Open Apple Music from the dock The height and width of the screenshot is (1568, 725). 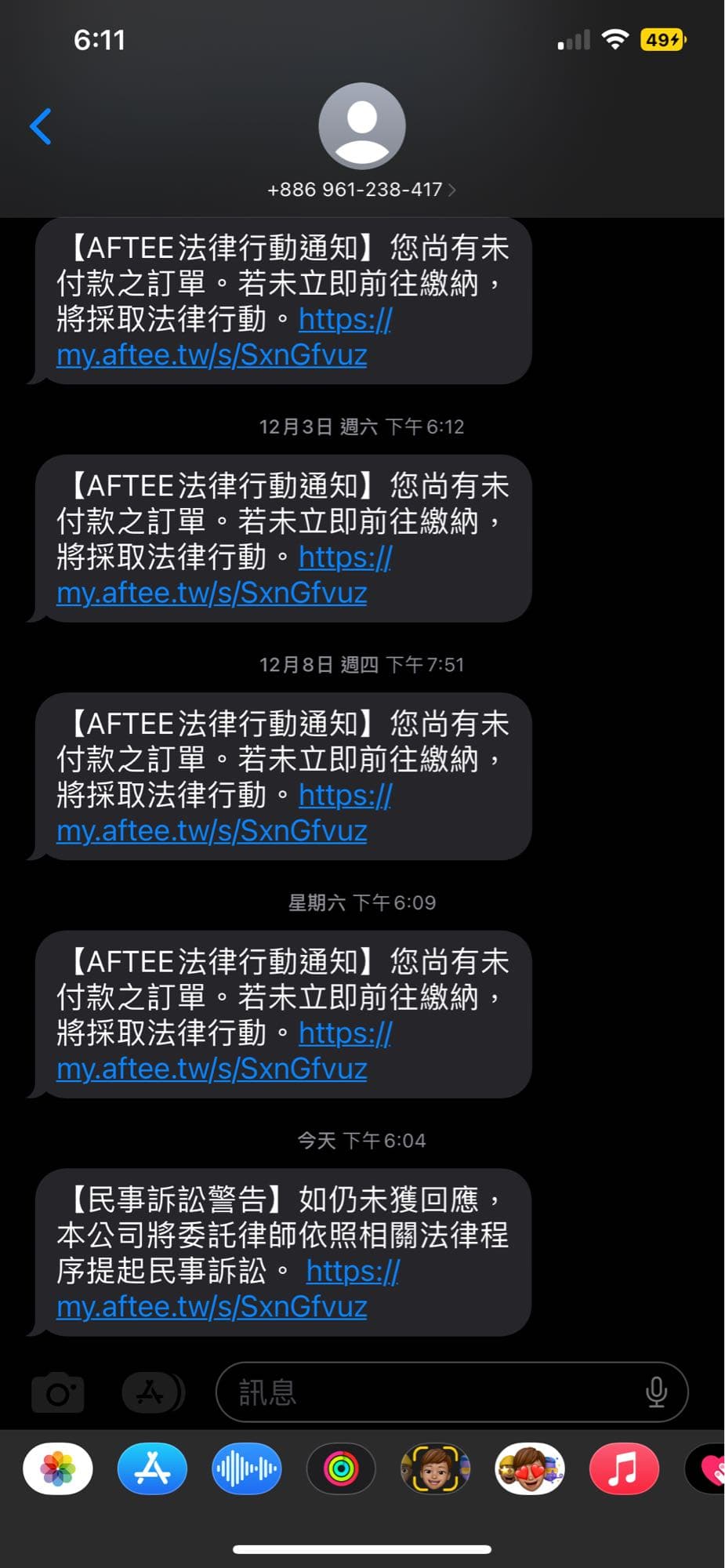[x=624, y=1468]
